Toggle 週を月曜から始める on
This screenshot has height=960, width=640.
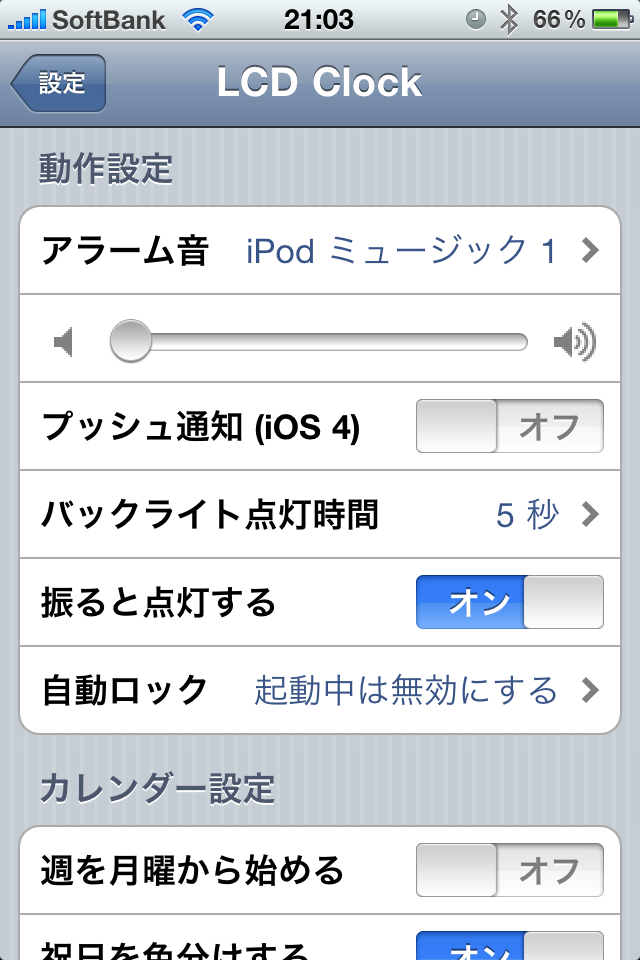[509, 870]
